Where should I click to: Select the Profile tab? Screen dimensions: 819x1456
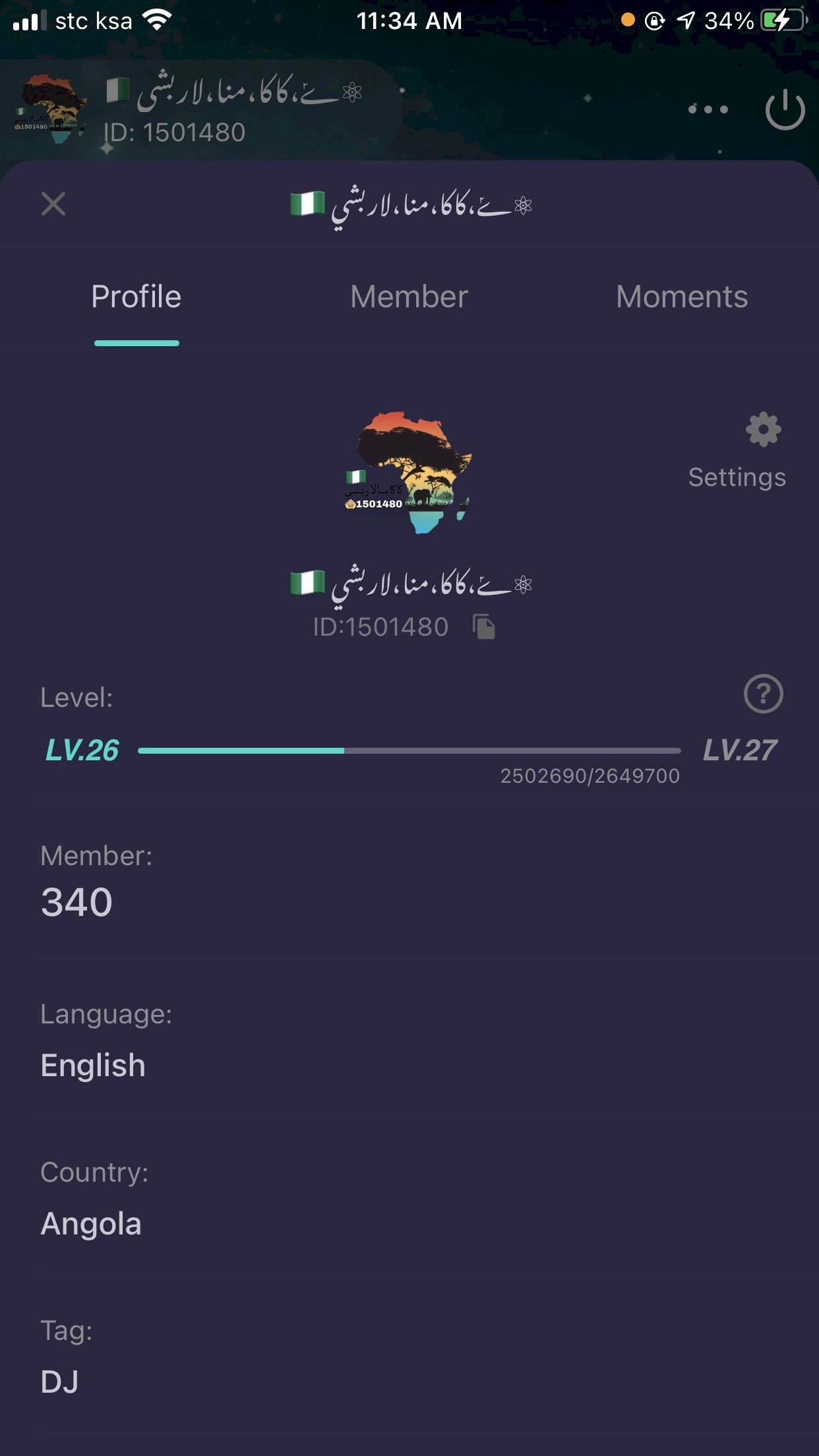(x=136, y=297)
